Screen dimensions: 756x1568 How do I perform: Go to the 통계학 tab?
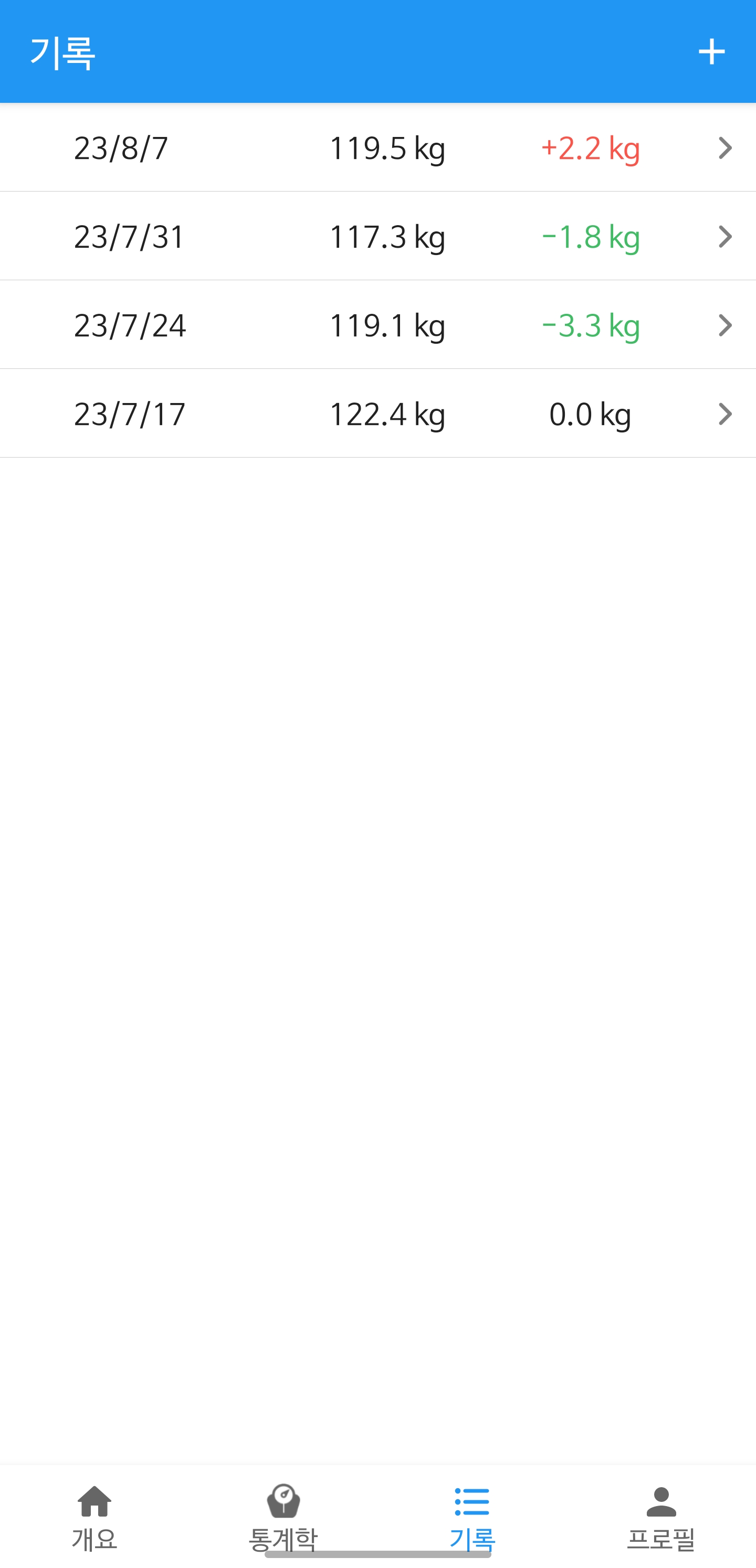point(283,1517)
